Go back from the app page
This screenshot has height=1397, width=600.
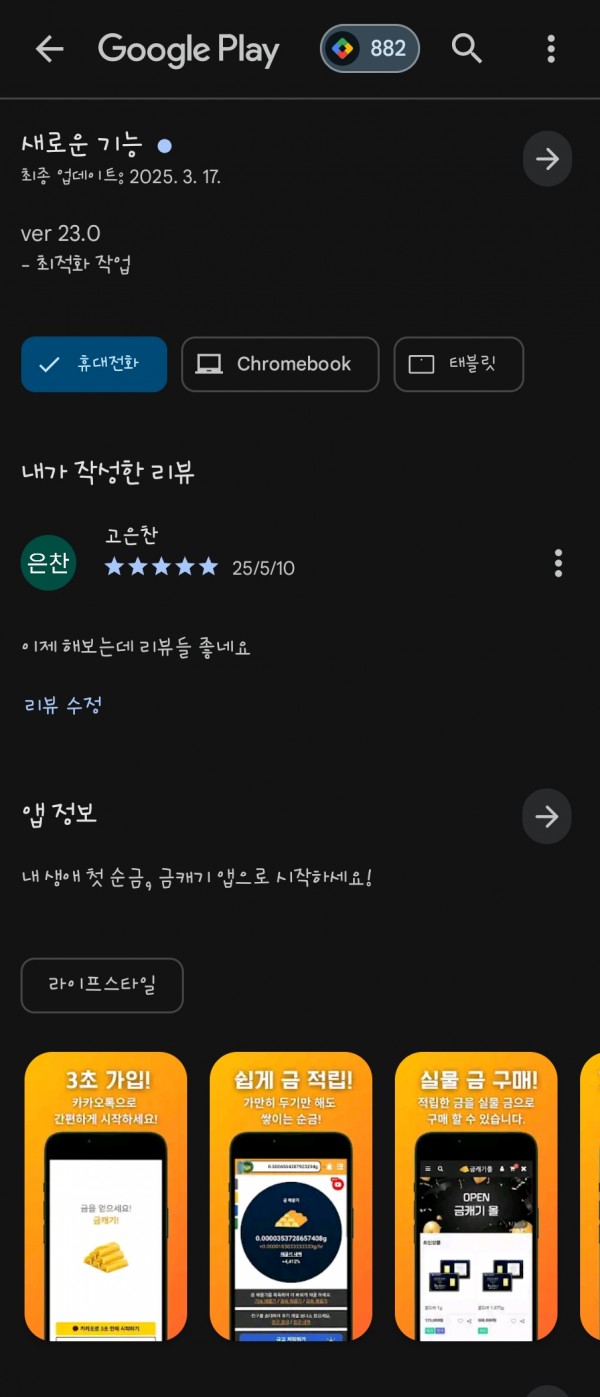point(49,49)
